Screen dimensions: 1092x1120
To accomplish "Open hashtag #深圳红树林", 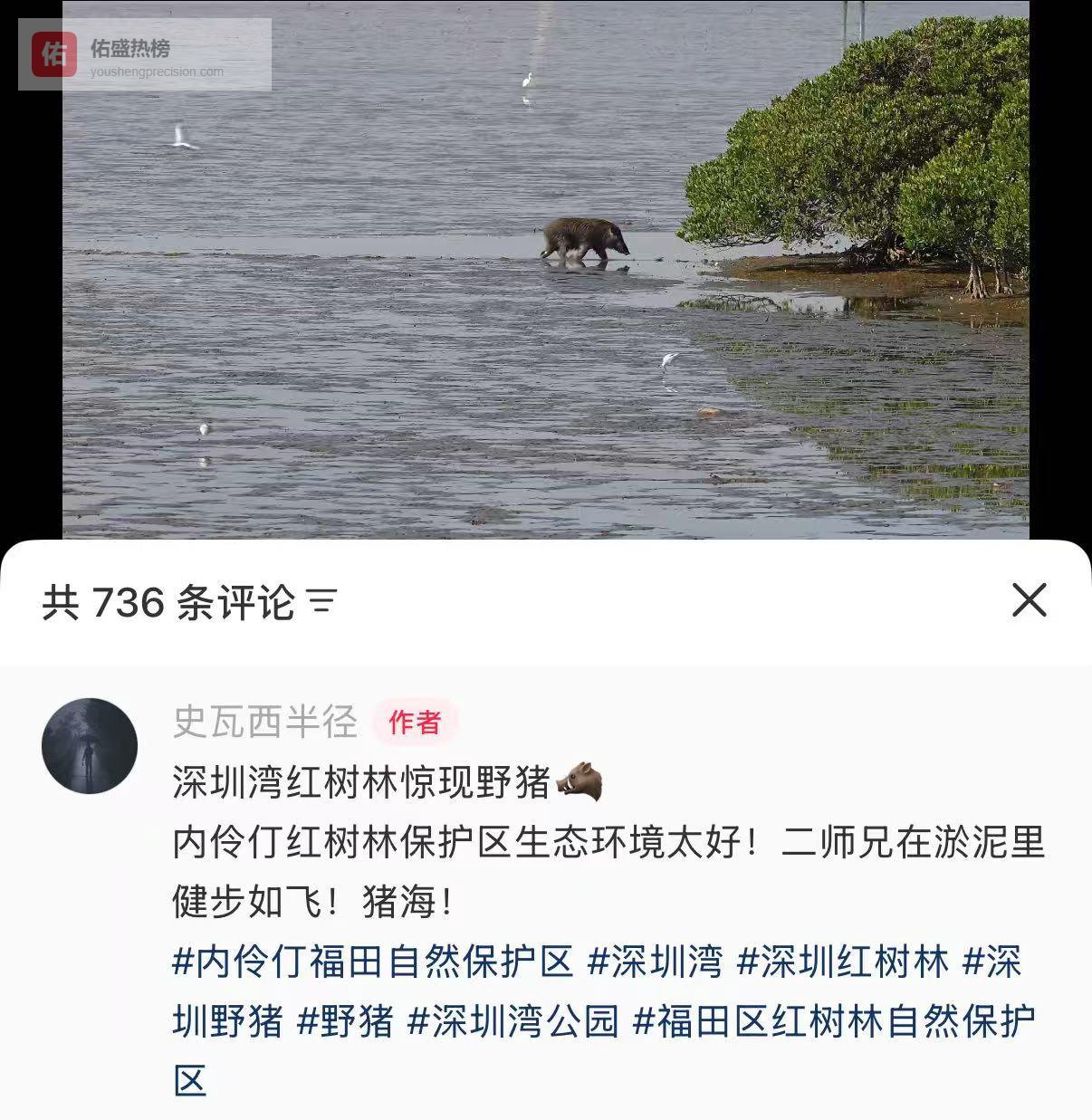I will (843, 962).
